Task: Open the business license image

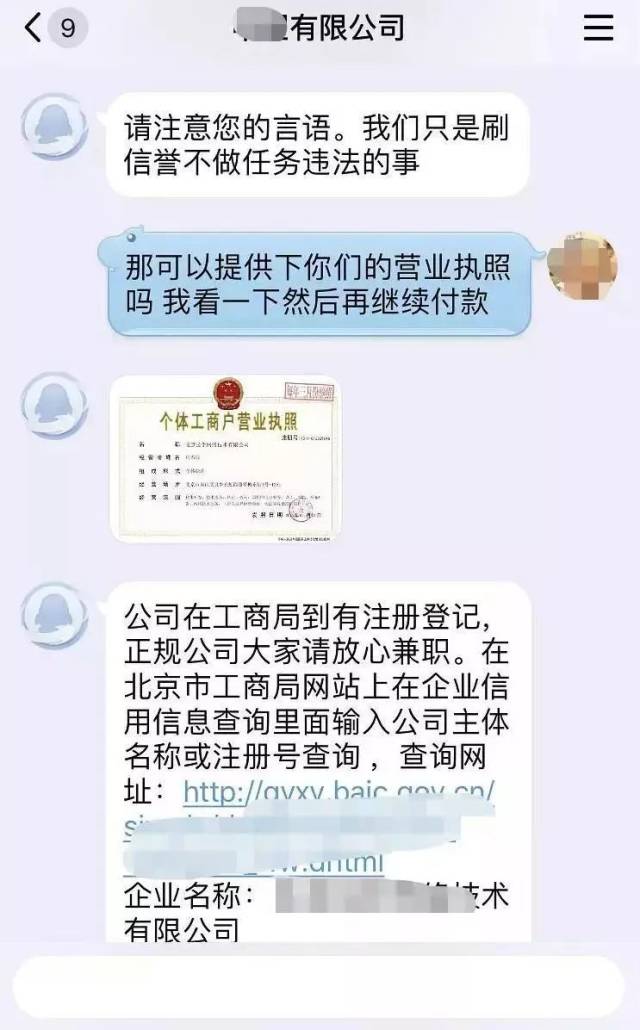Action: click(x=224, y=459)
